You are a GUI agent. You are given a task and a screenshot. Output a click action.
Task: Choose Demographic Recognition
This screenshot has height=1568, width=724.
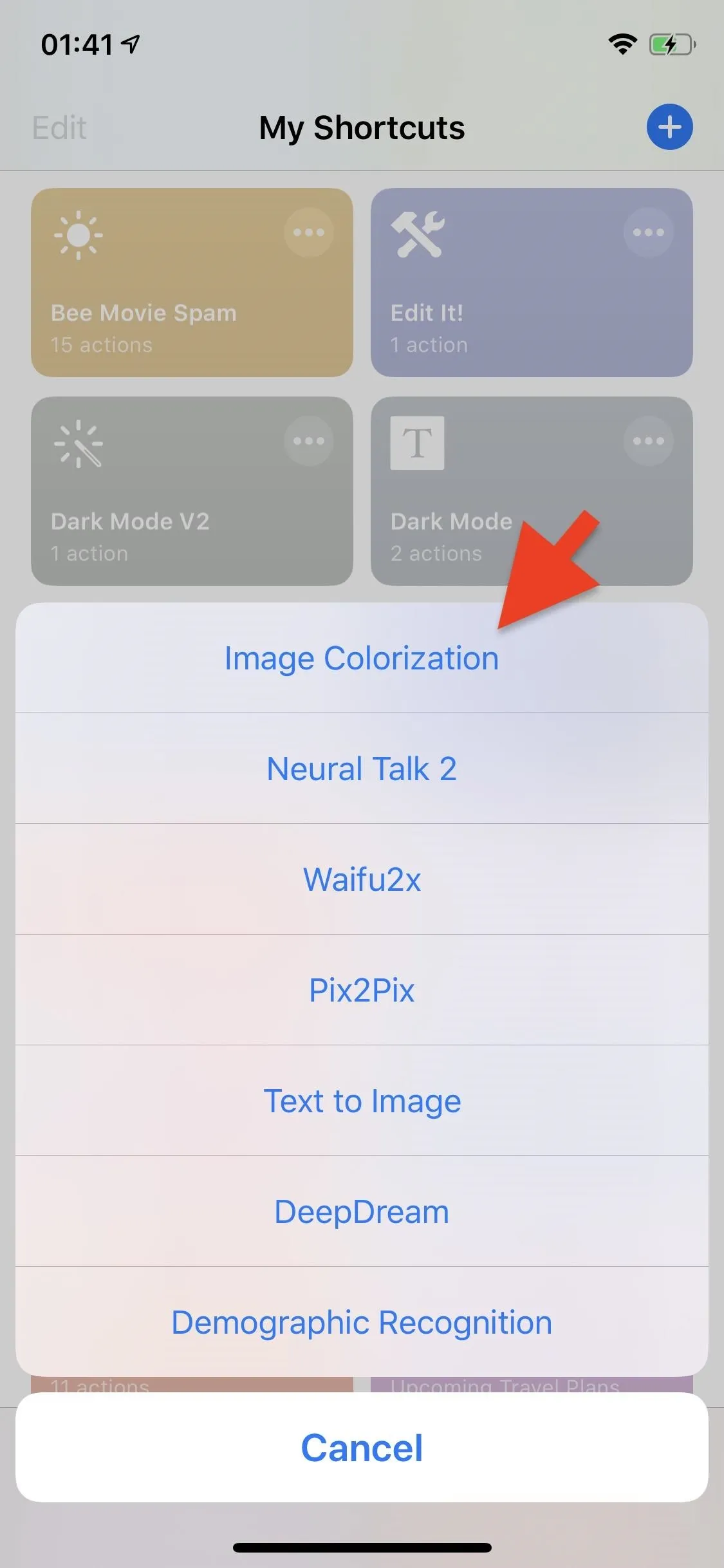[362, 1322]
